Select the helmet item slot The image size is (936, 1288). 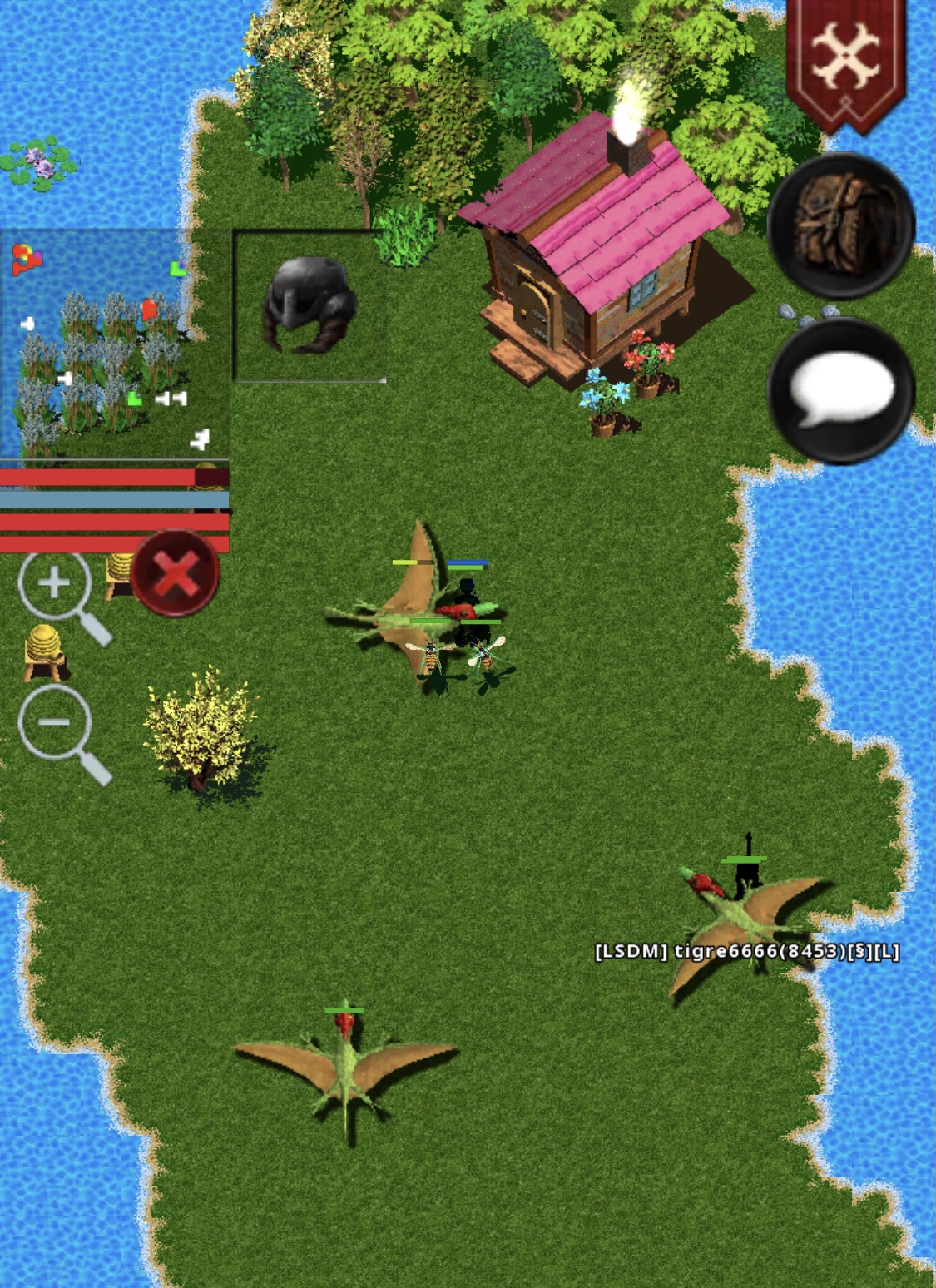tap(310, 306)
